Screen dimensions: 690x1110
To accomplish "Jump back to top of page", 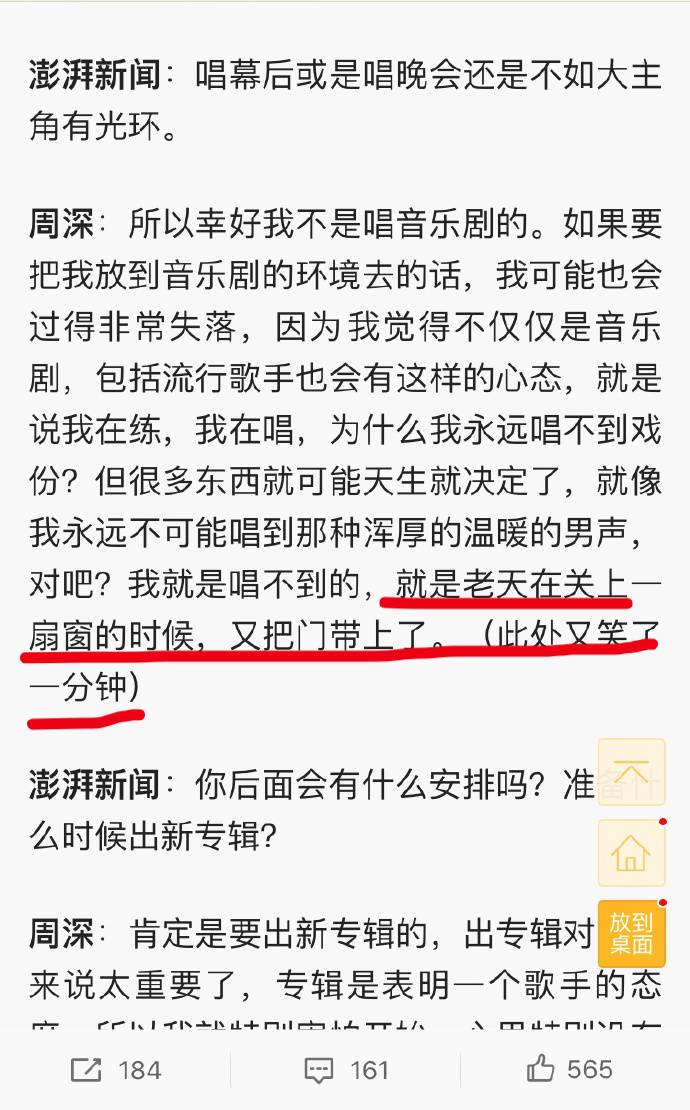I will point(631,772).
